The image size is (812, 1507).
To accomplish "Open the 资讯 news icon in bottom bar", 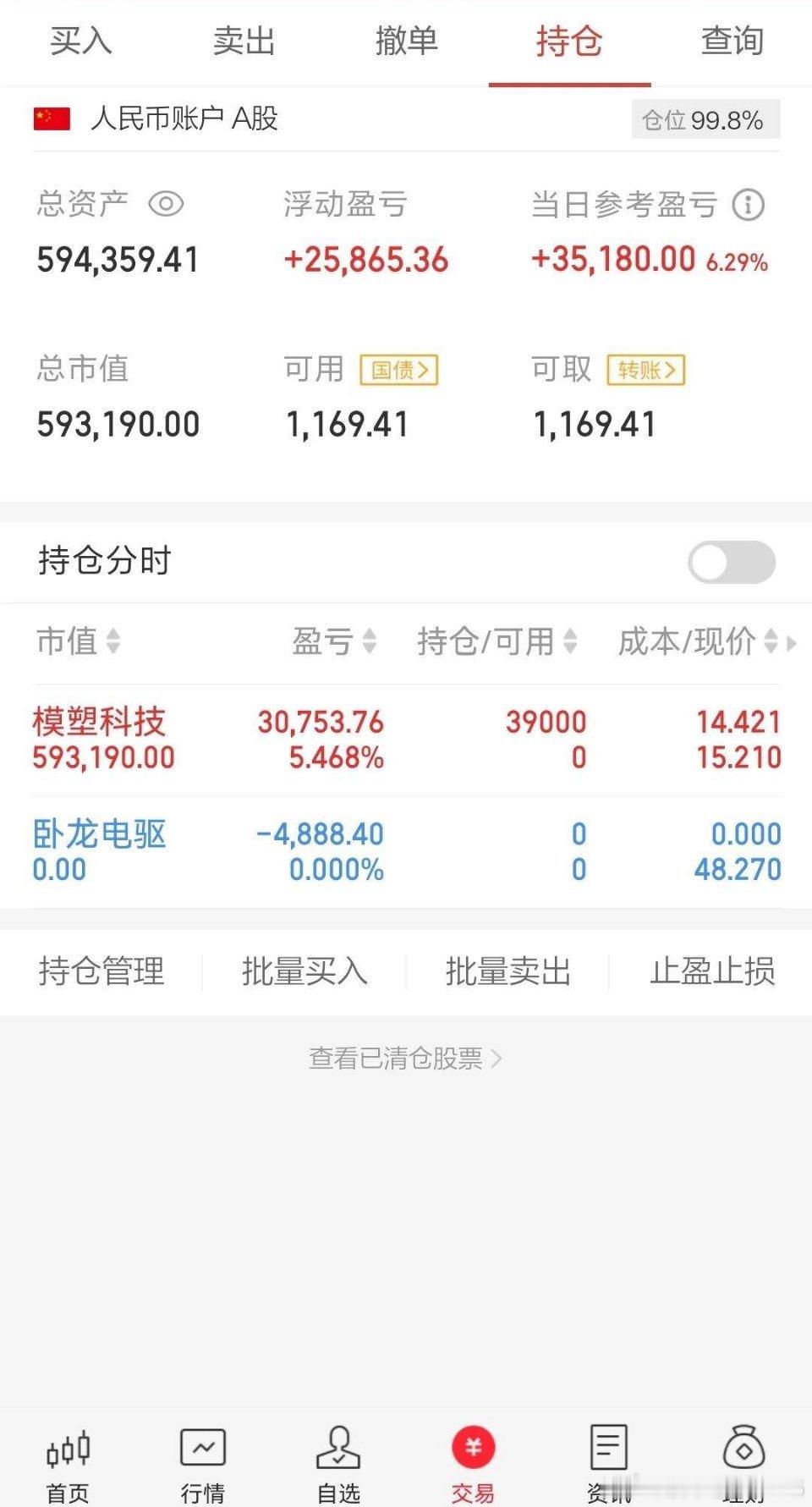I will 607,1455.
